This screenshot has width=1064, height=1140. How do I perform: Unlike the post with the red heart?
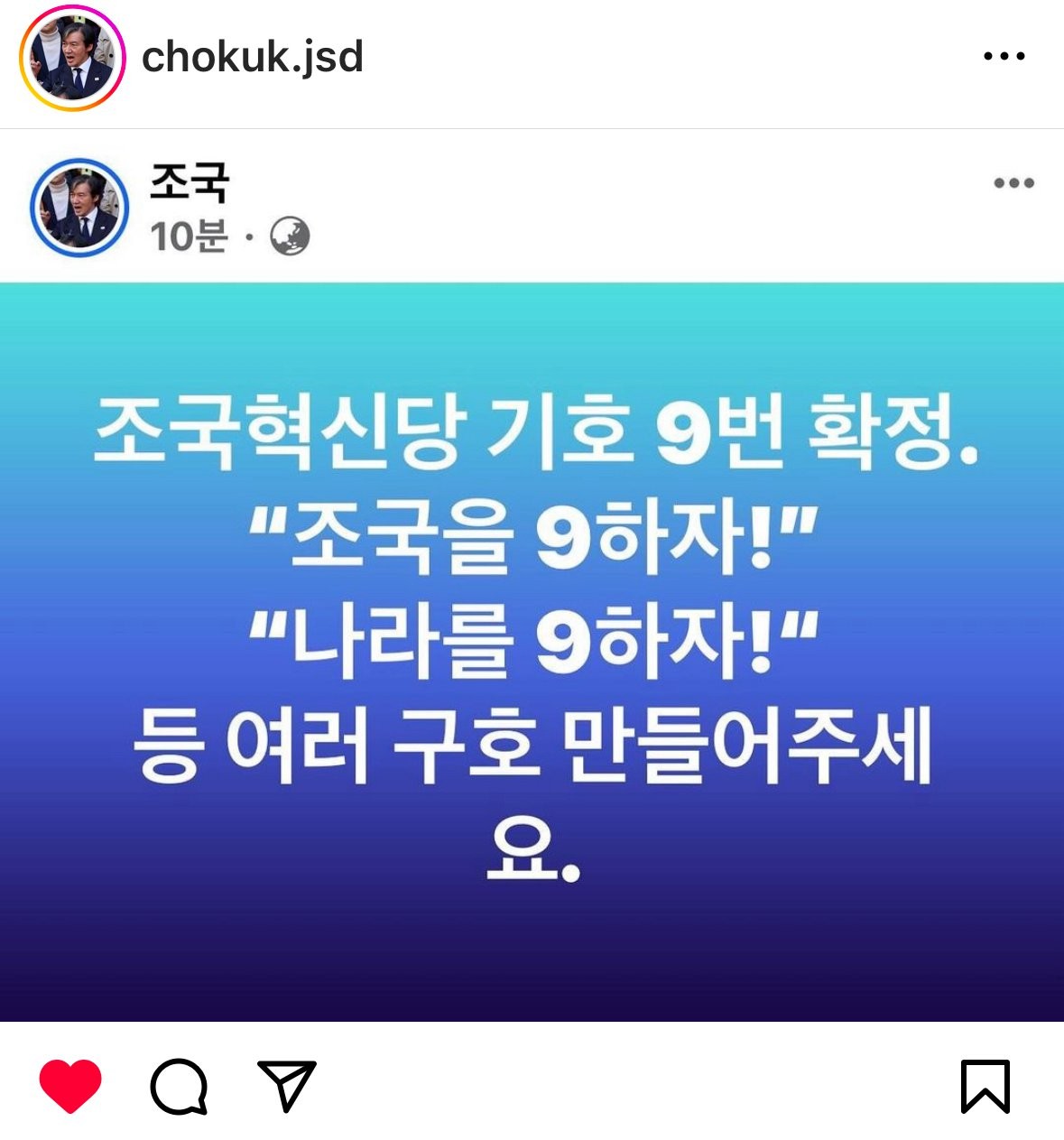coord(70,1086)
